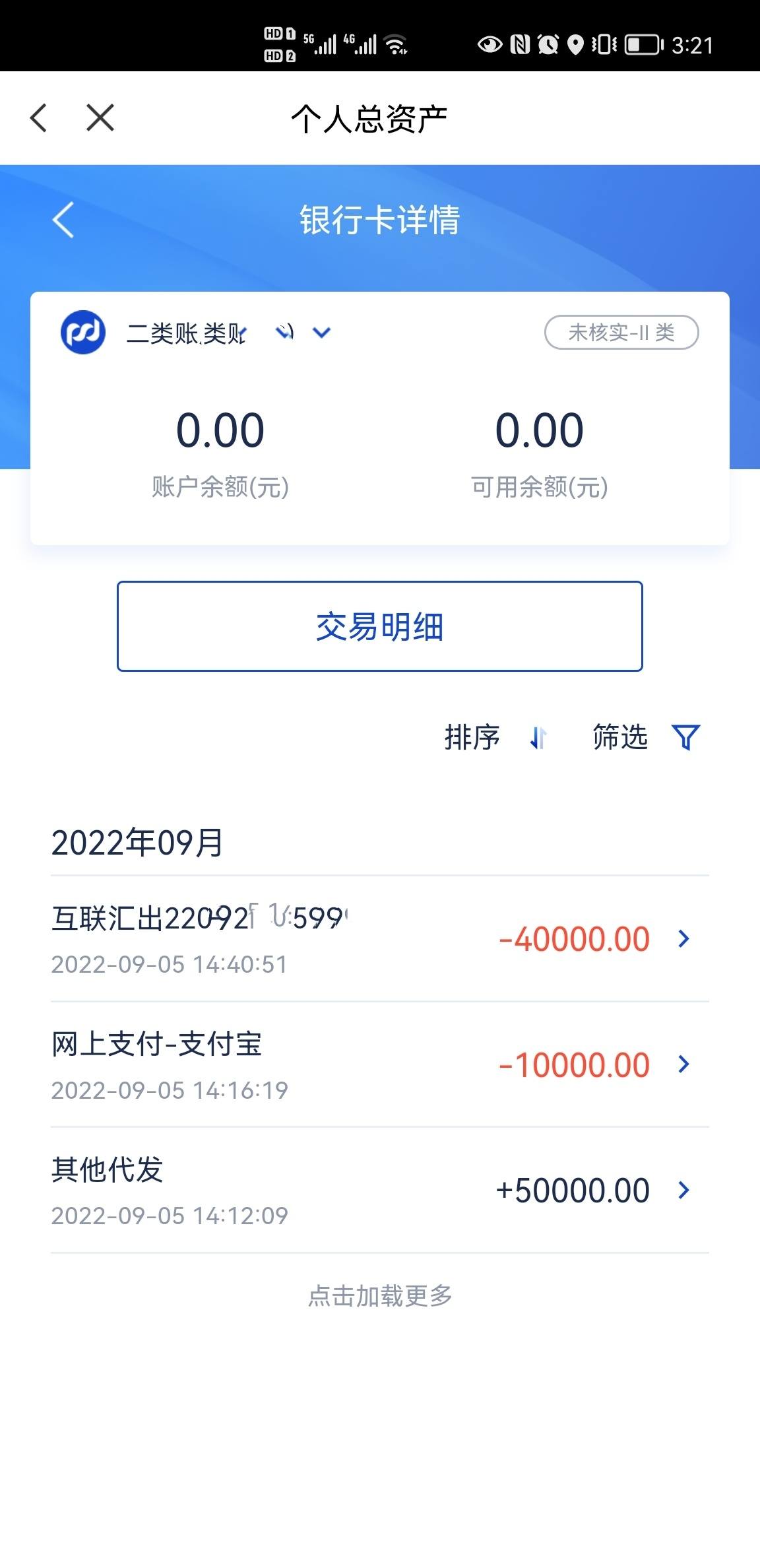Open the 其他代发 +50000.00 transaction
The width and height of the screenshot is (760, 1568).
click(x=380, y=1190)
